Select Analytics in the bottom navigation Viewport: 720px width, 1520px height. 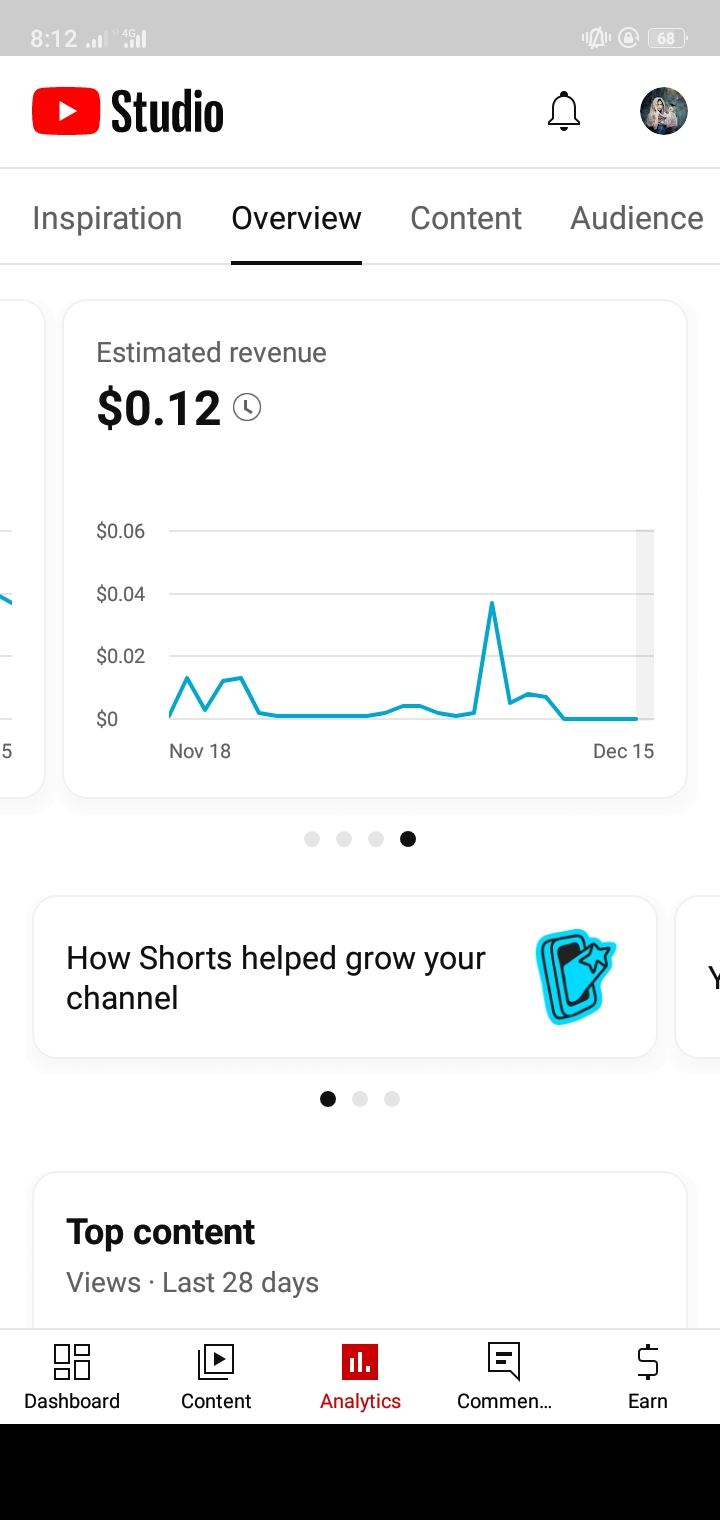point(360,1377)
